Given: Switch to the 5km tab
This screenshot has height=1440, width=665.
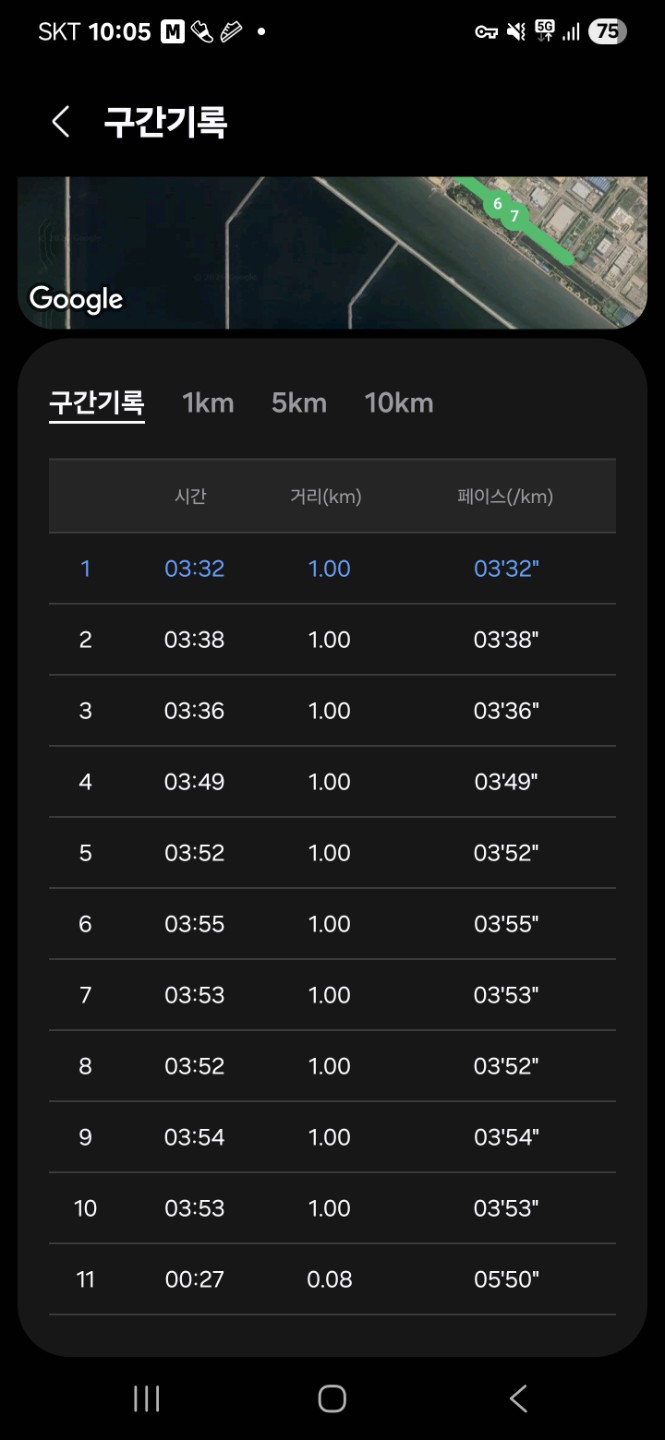Looking at the screenshot, I should (299, 403).
